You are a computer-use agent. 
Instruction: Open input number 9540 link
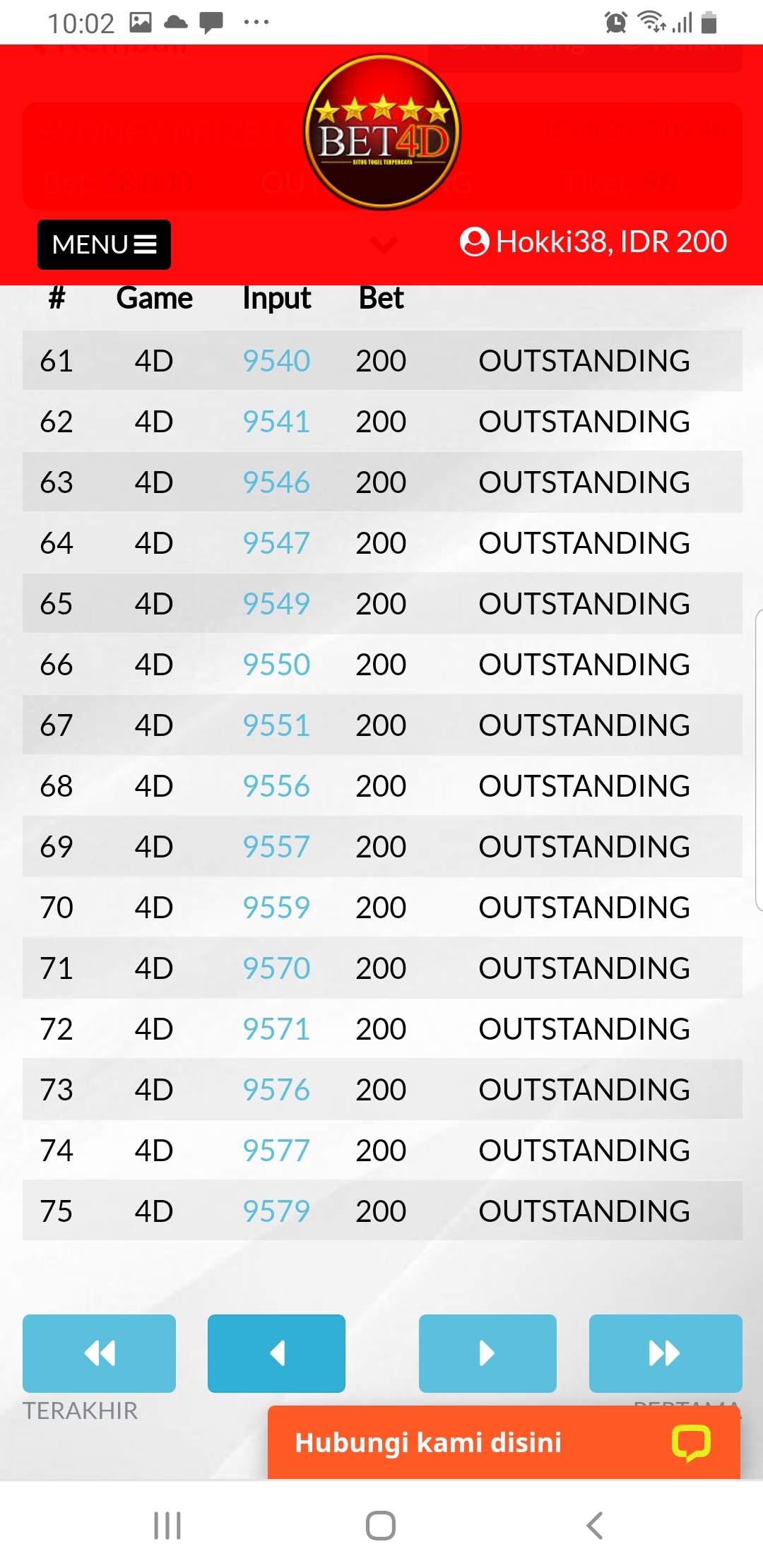point(276,361)
